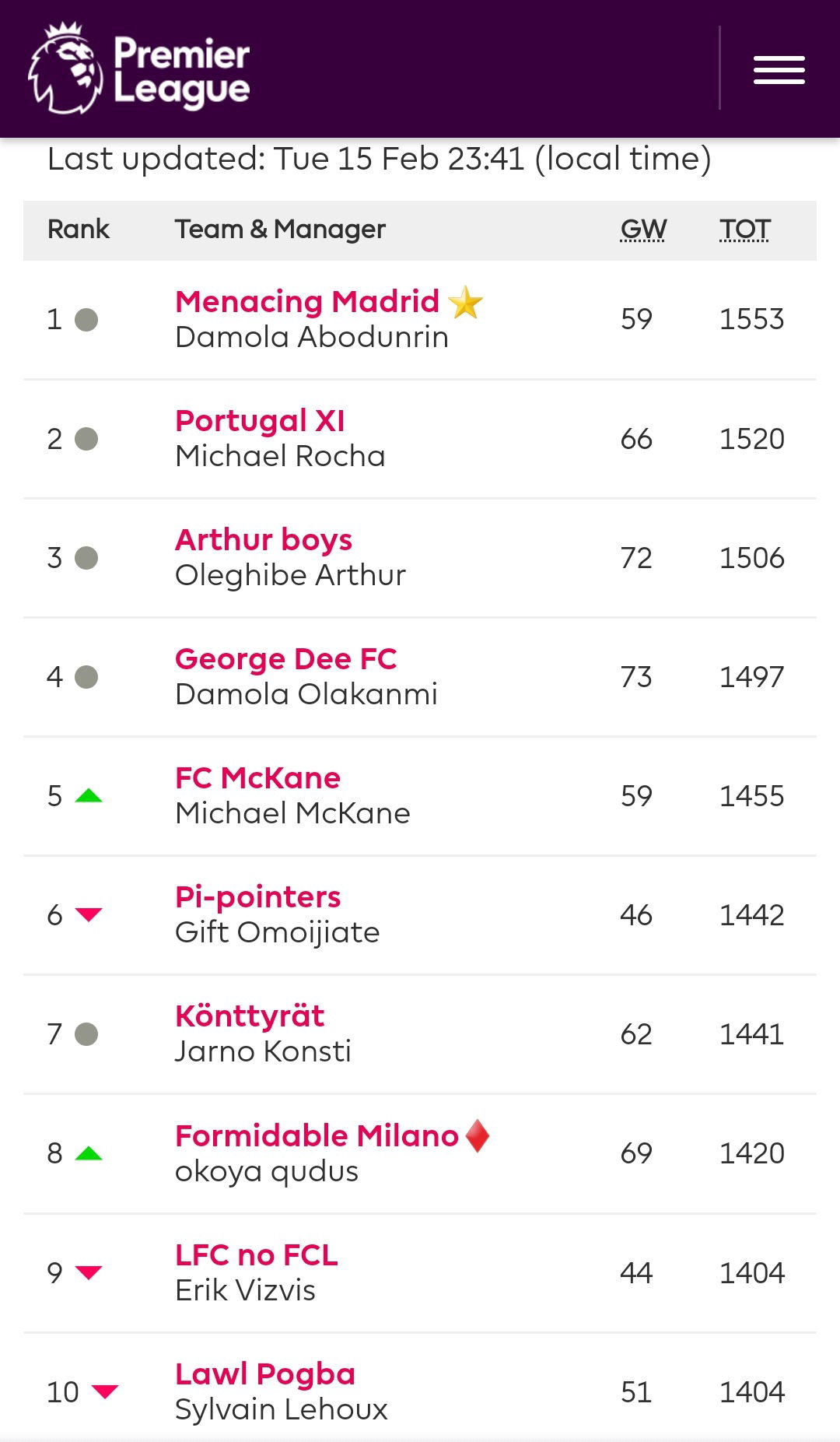Open Könttyrät team page
The width and height of the screenshot is (840, 1442).
(250, 1016)
